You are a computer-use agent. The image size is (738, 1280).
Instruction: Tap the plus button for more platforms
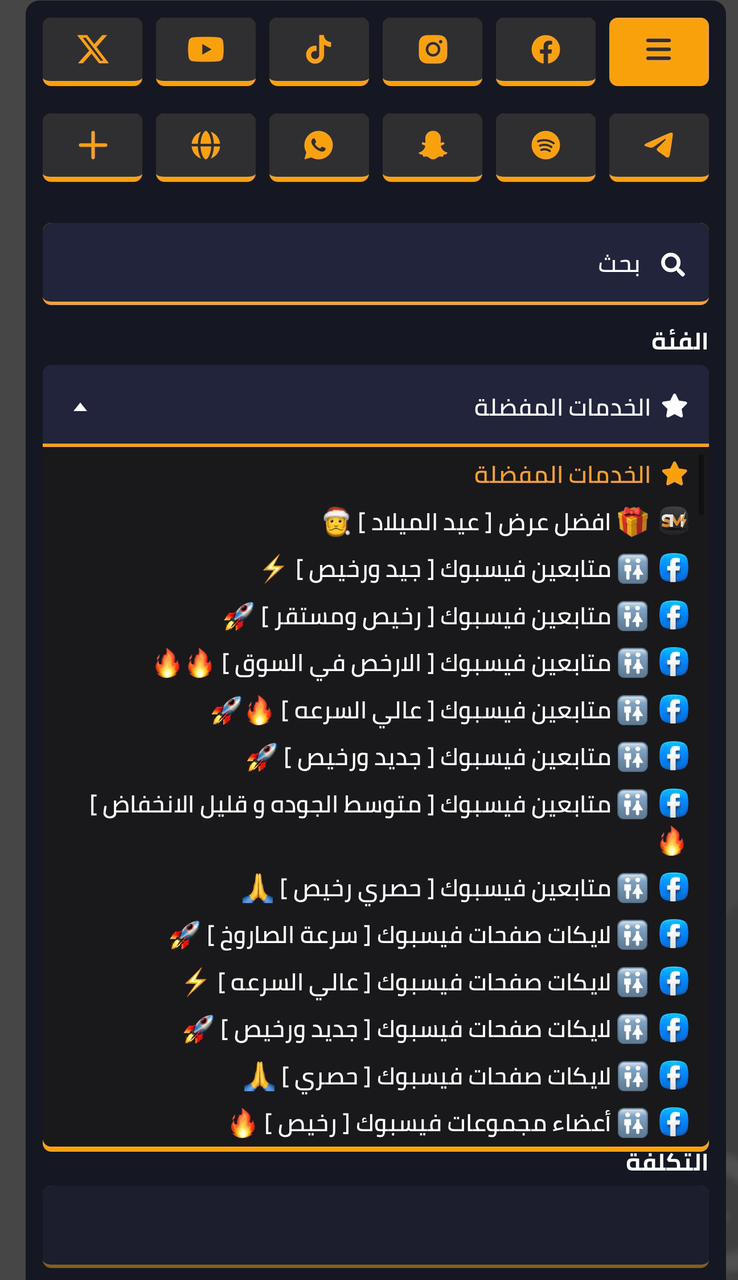pyautogui.click(x=92, y=146)
